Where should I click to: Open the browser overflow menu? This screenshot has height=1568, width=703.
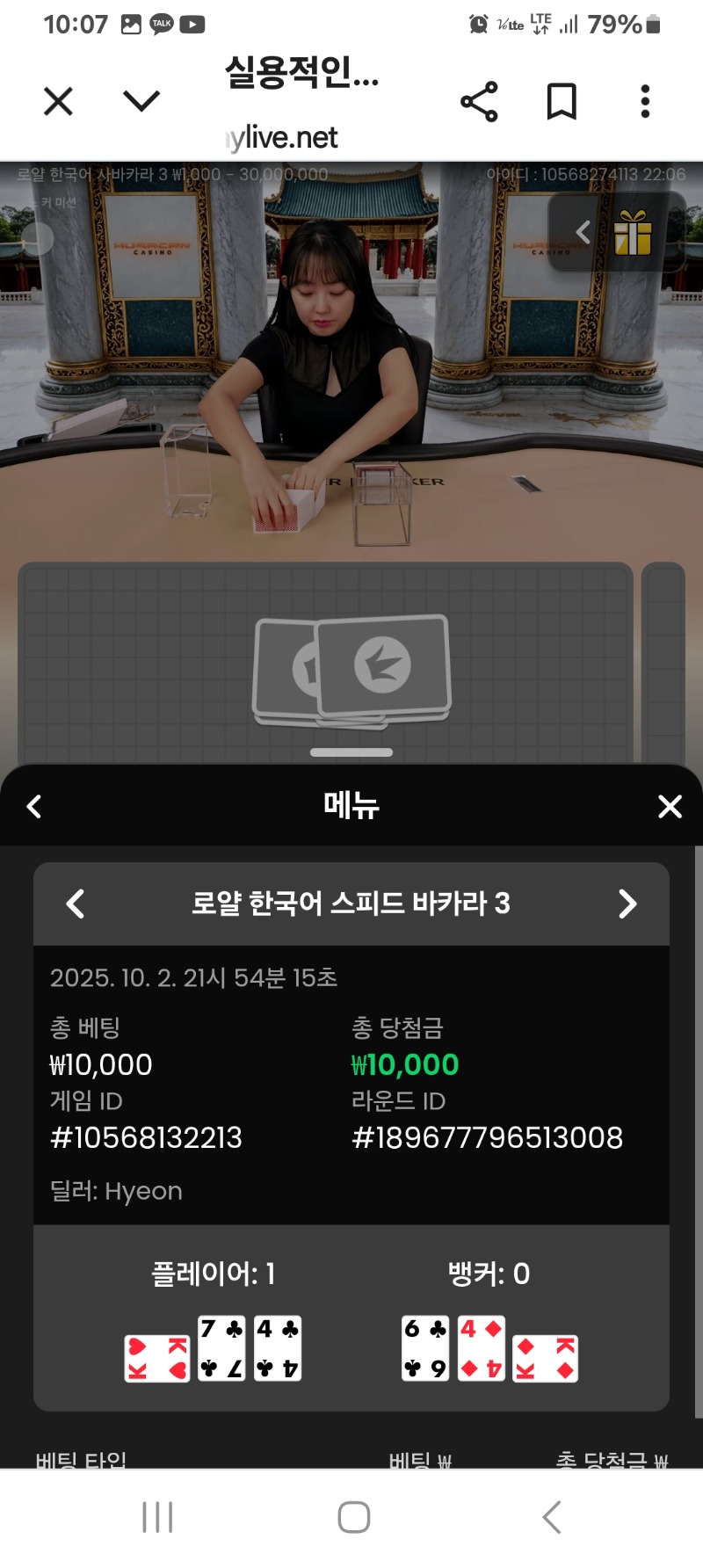[x=645, y=102]
